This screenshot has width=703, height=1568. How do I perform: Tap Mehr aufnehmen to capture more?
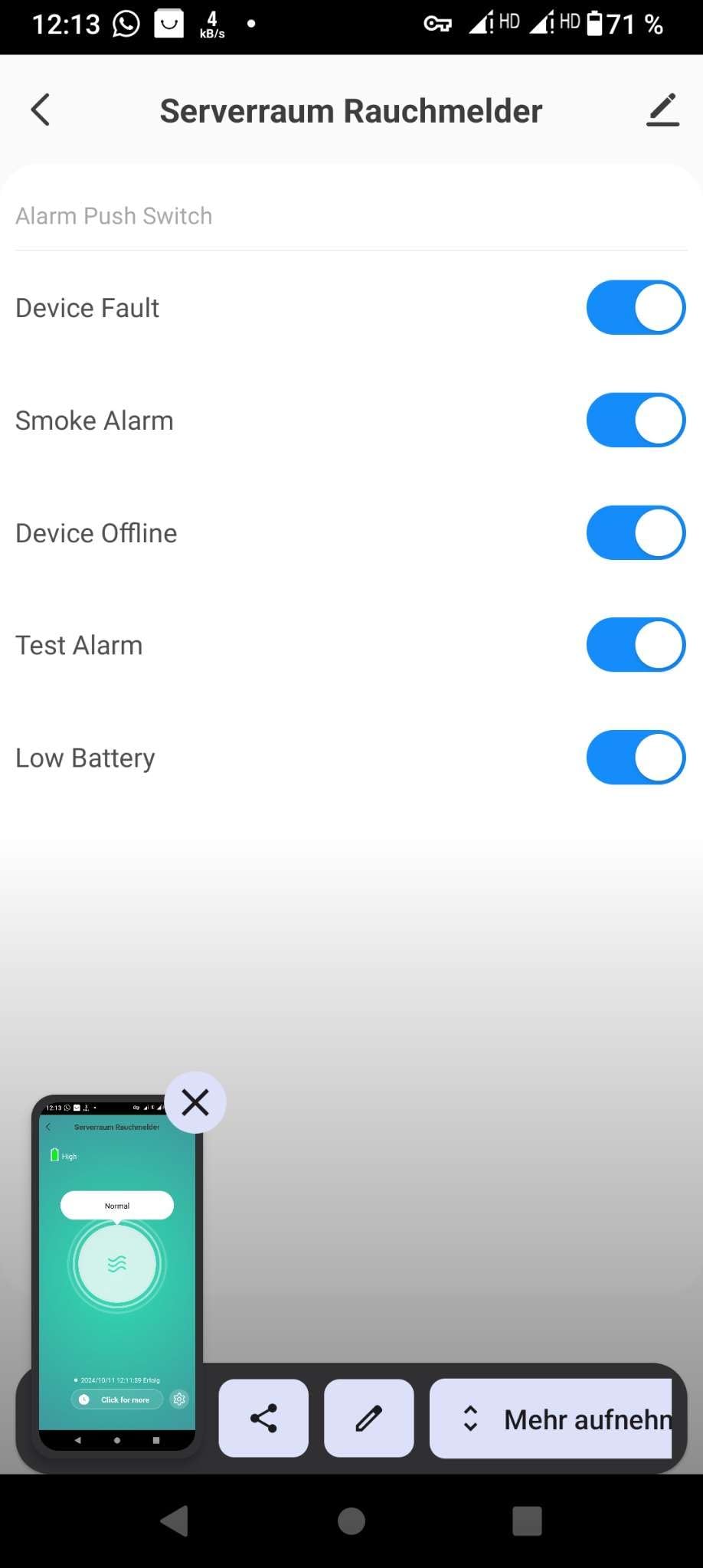point(551,1419)
